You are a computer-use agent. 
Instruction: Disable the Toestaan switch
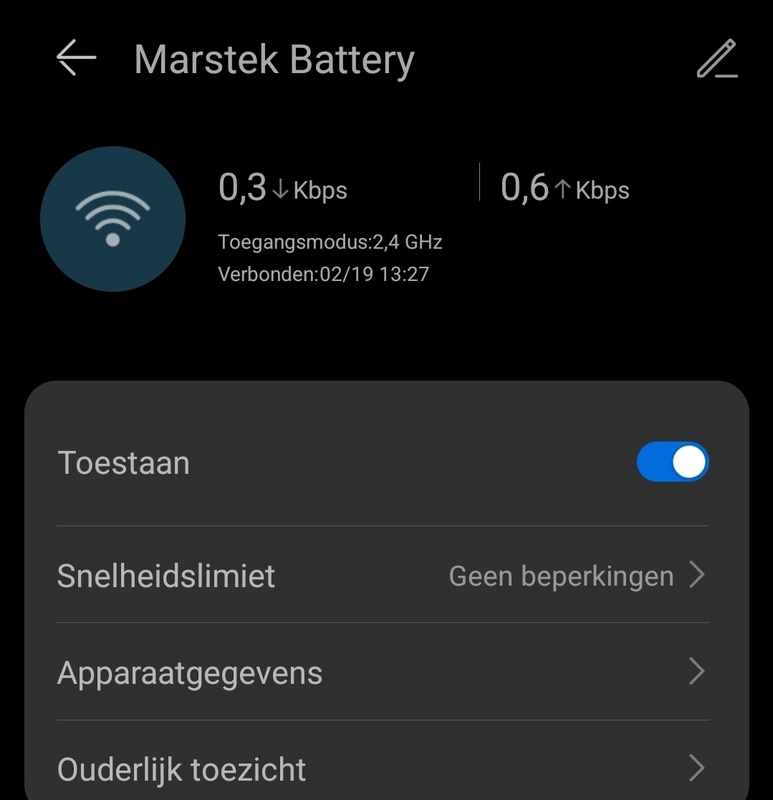[672, 463]
